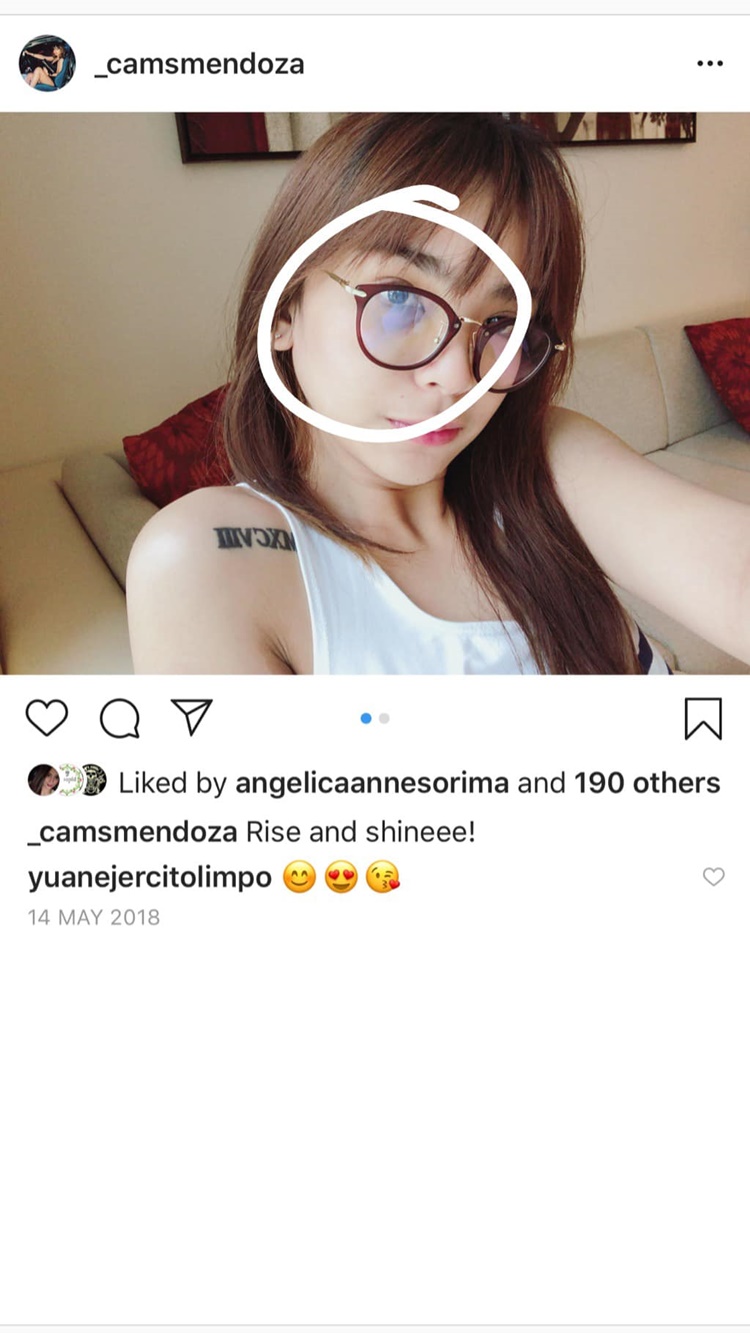The image size is (750, 1333).
Task: View angelicaannesorima's profile from the likes line
Action: [372, 783]
